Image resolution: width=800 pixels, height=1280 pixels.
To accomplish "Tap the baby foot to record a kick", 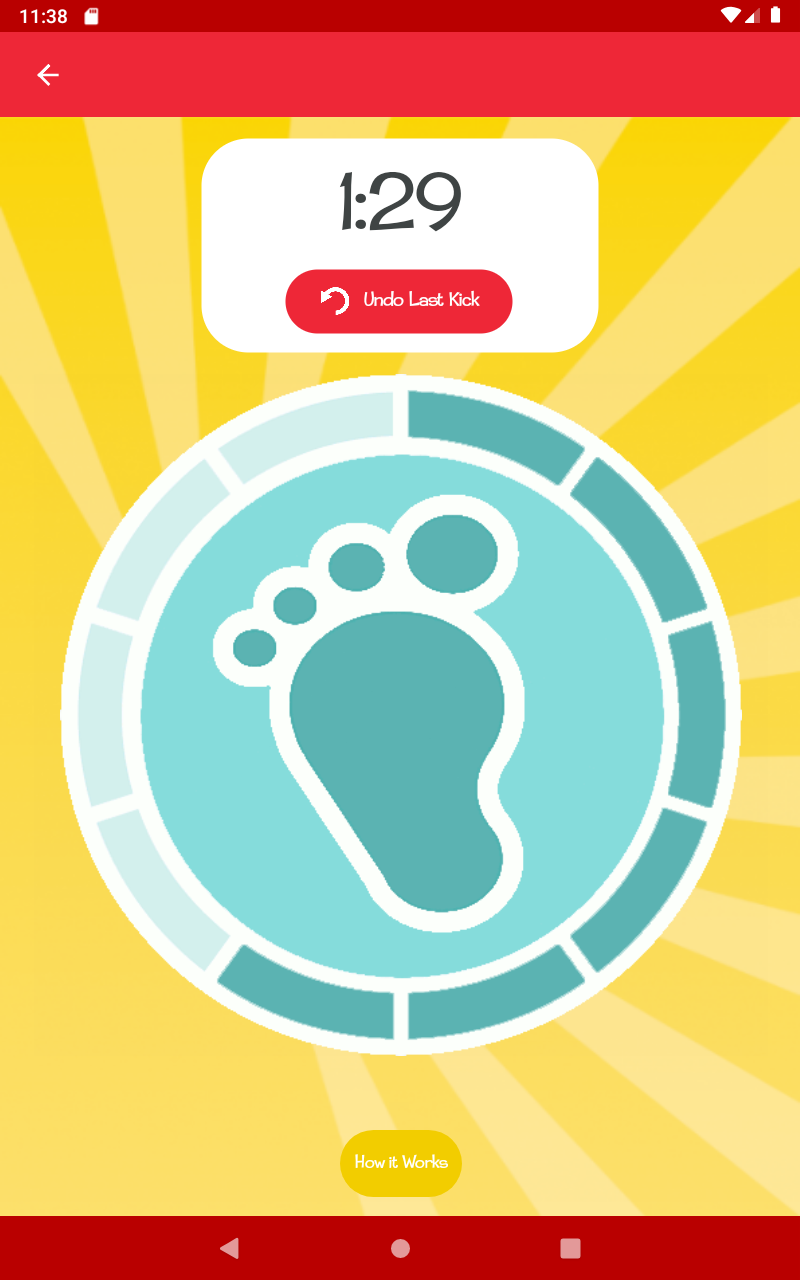I will point(401,714).
